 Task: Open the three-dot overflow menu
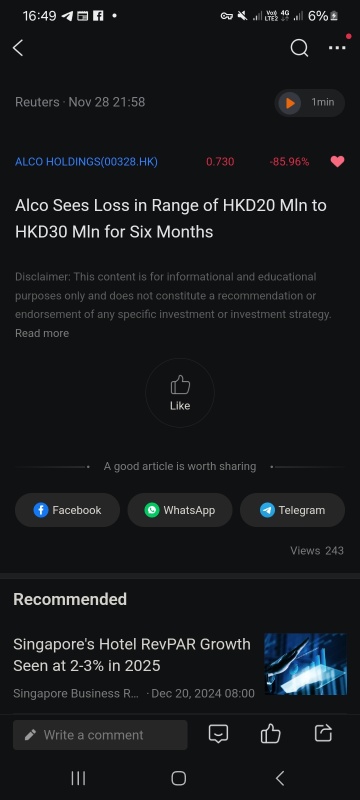(x=337, y=47)
